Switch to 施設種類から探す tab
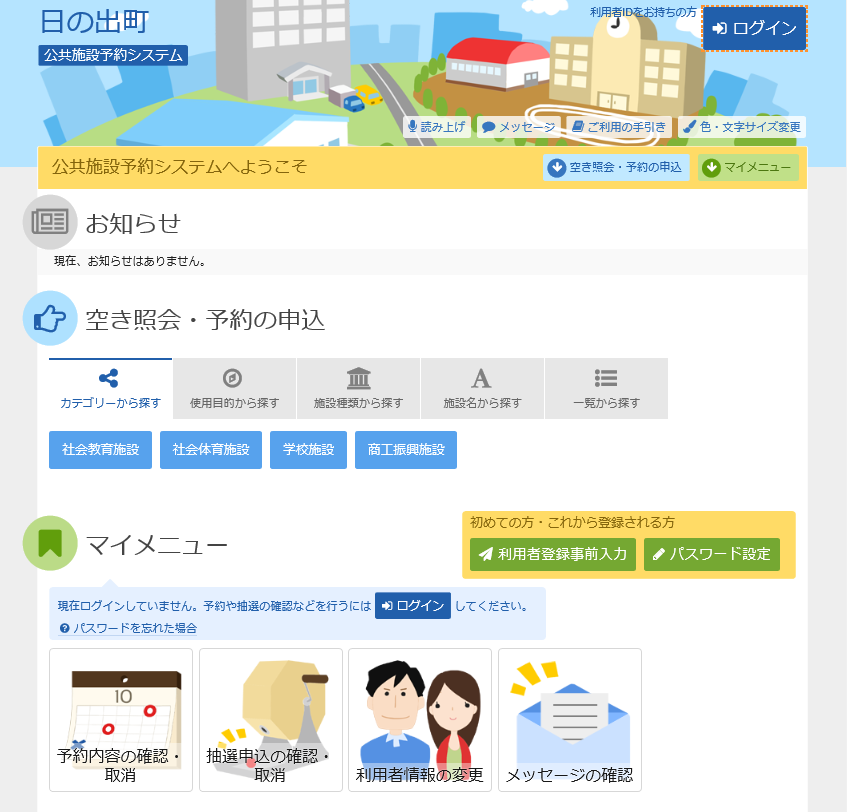The image size is (847, 812). (x=358, y=389)
